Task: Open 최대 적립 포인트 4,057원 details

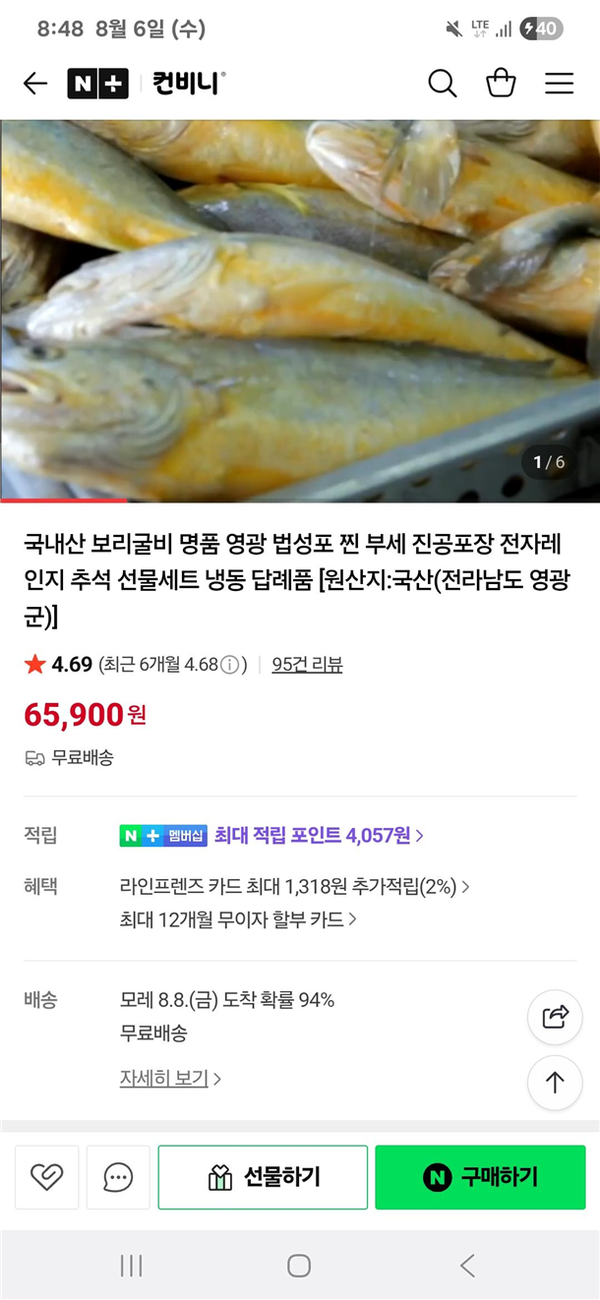Action: click(x=318, y=835)
